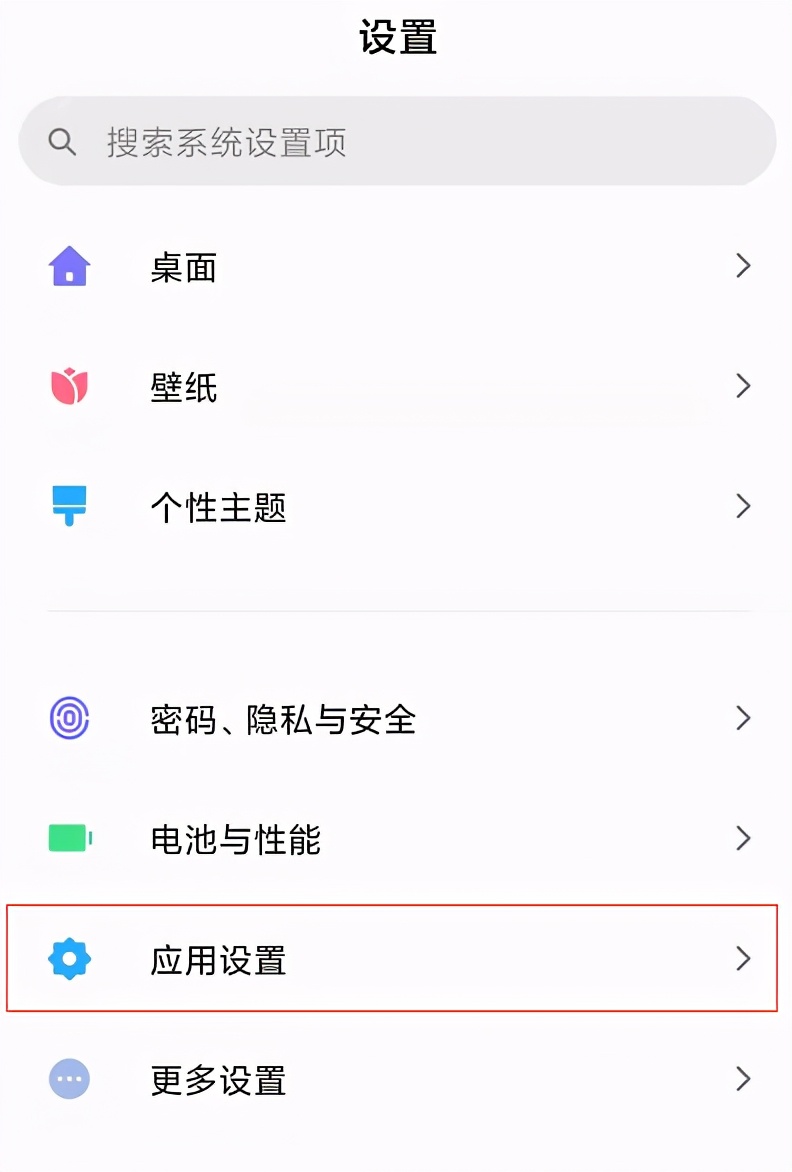
Task: Expand 桌面 settings via its chevron
Action: pyautogui.click(x=742, y=265)
